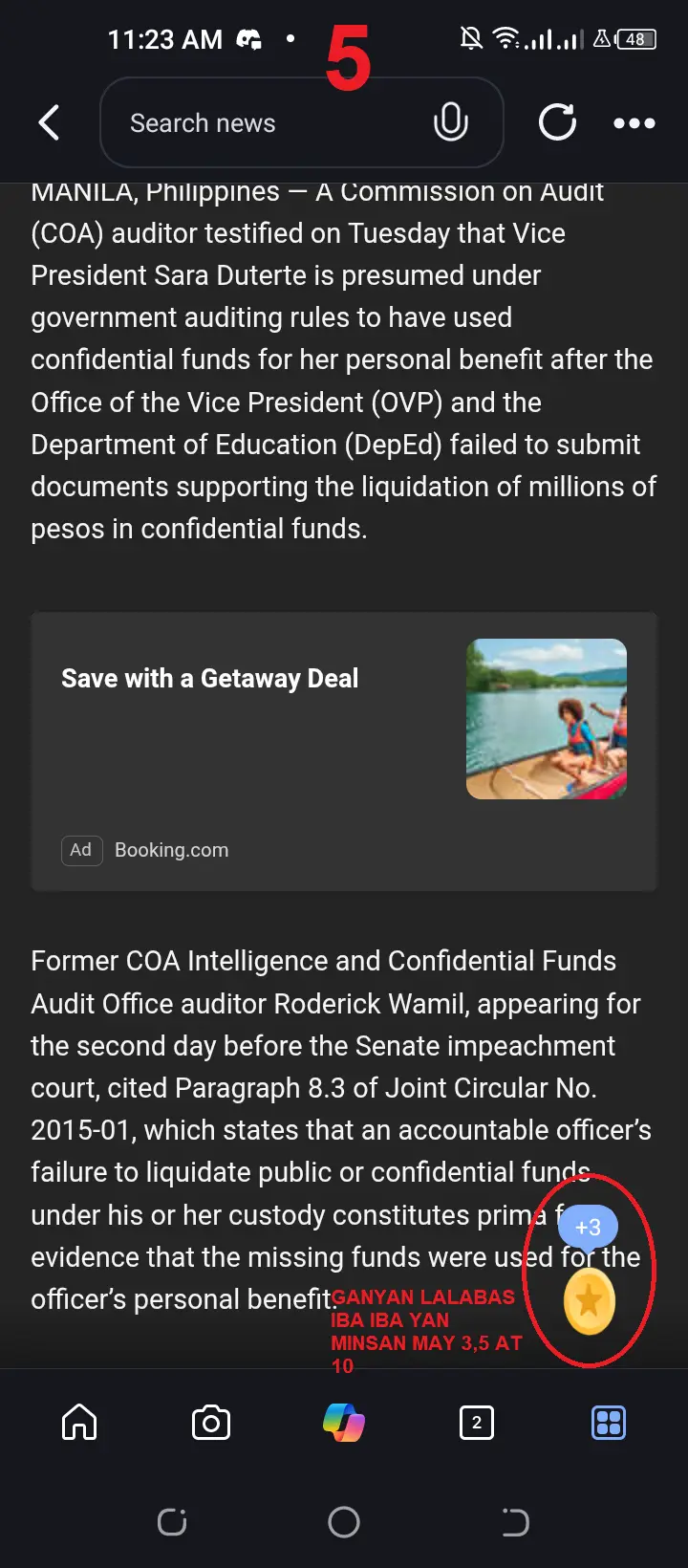688x1568 pixels.
Task: Go back with the top-left arrow
Action: 49,122
